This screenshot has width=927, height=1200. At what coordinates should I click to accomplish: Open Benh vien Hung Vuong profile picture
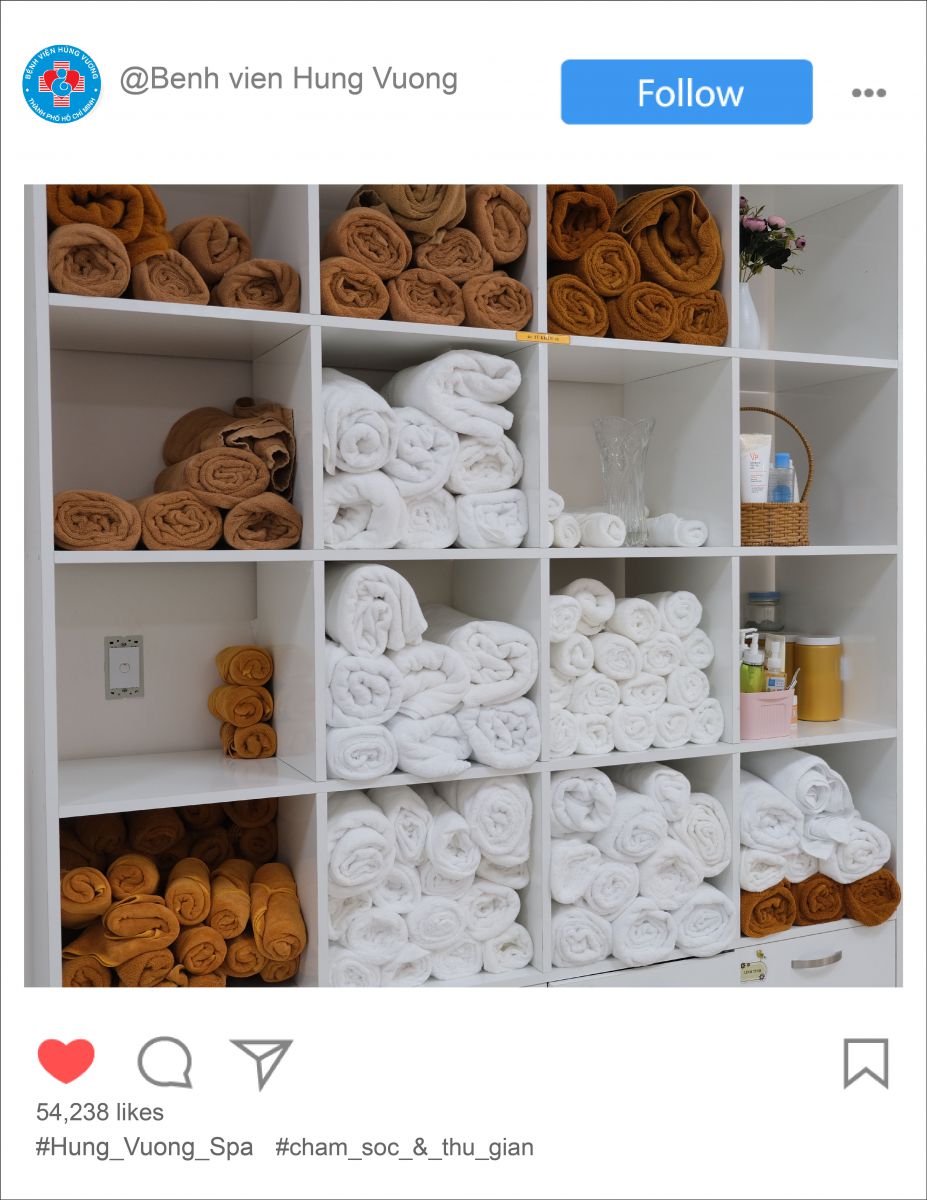62,84
